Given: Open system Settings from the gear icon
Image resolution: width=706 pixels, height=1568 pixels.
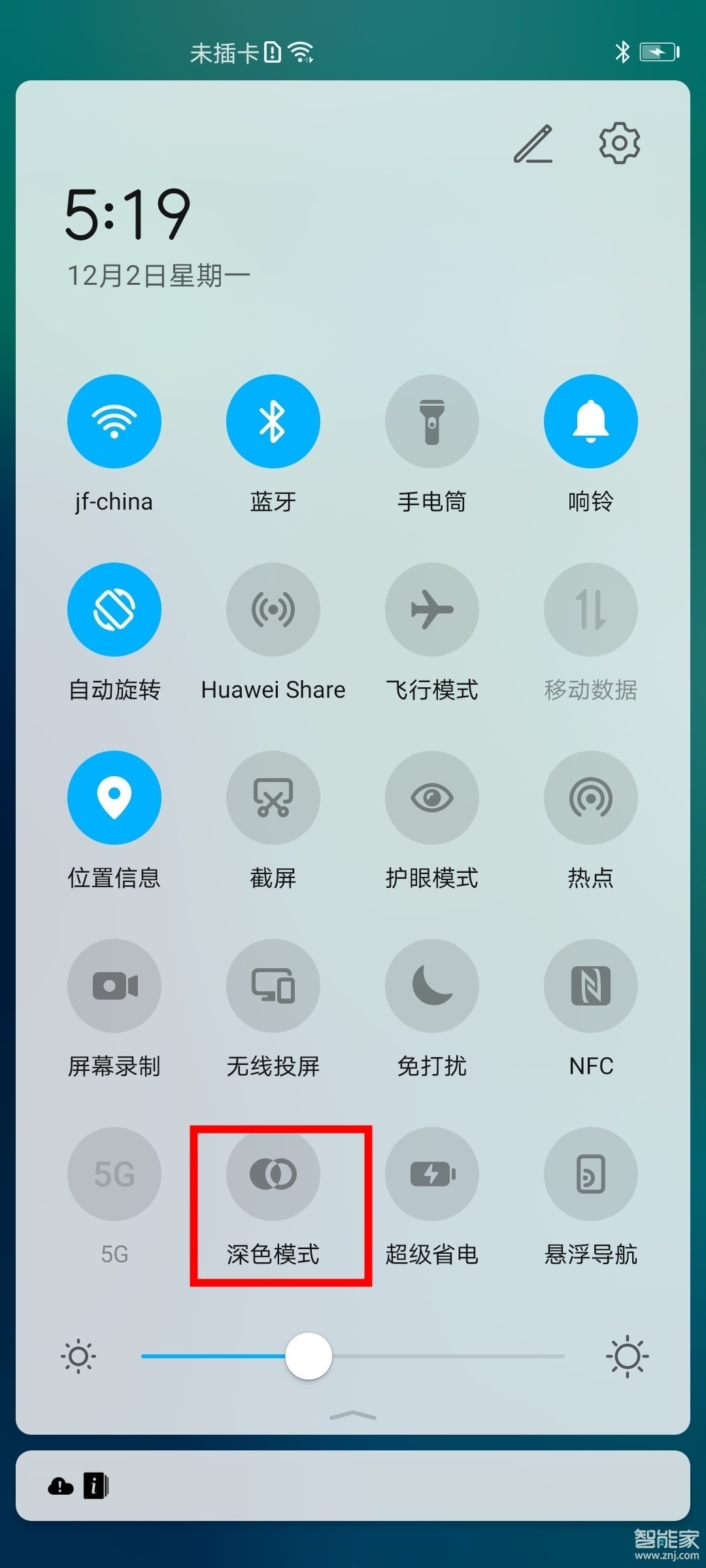Looking at the screenshot, I should (620, 144).
